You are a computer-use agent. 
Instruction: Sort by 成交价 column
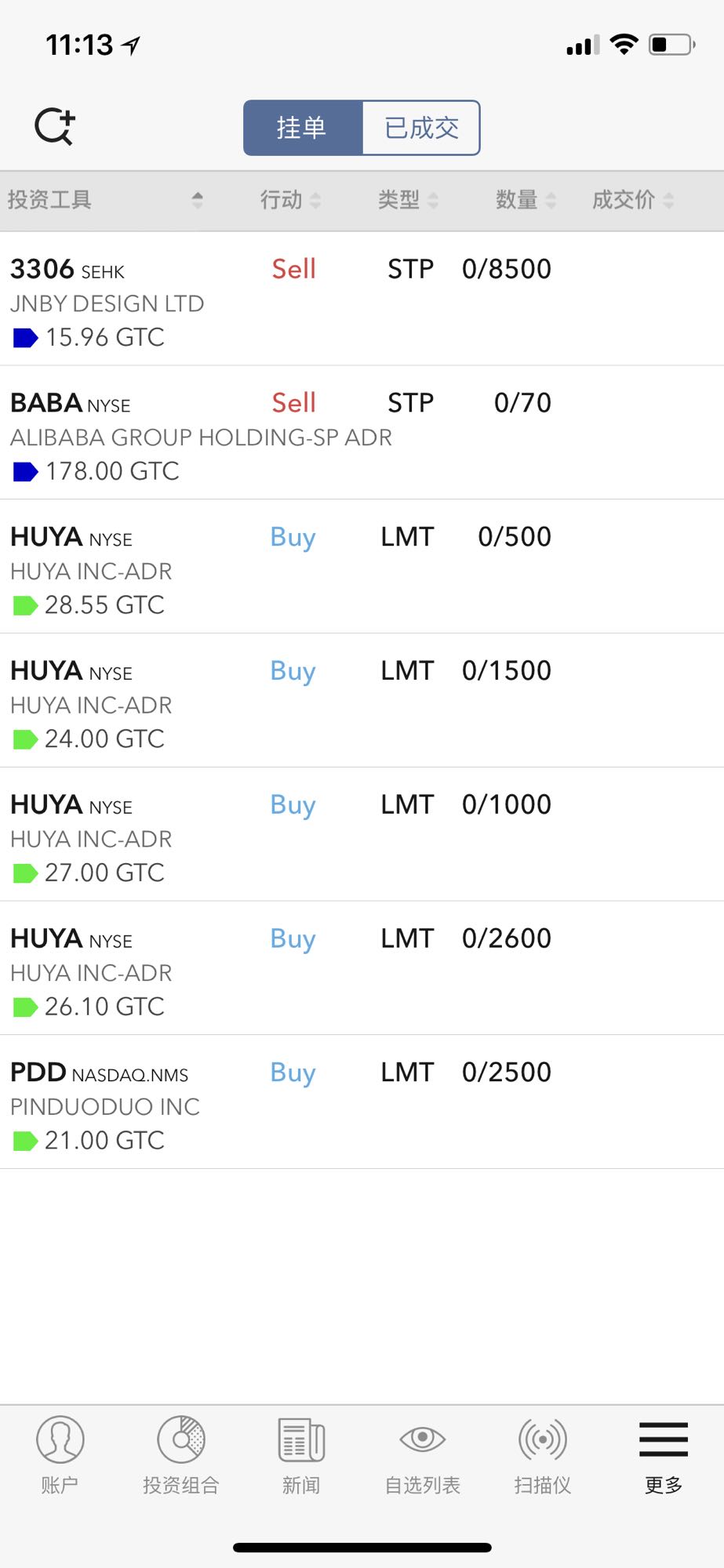tap(633, 201)
